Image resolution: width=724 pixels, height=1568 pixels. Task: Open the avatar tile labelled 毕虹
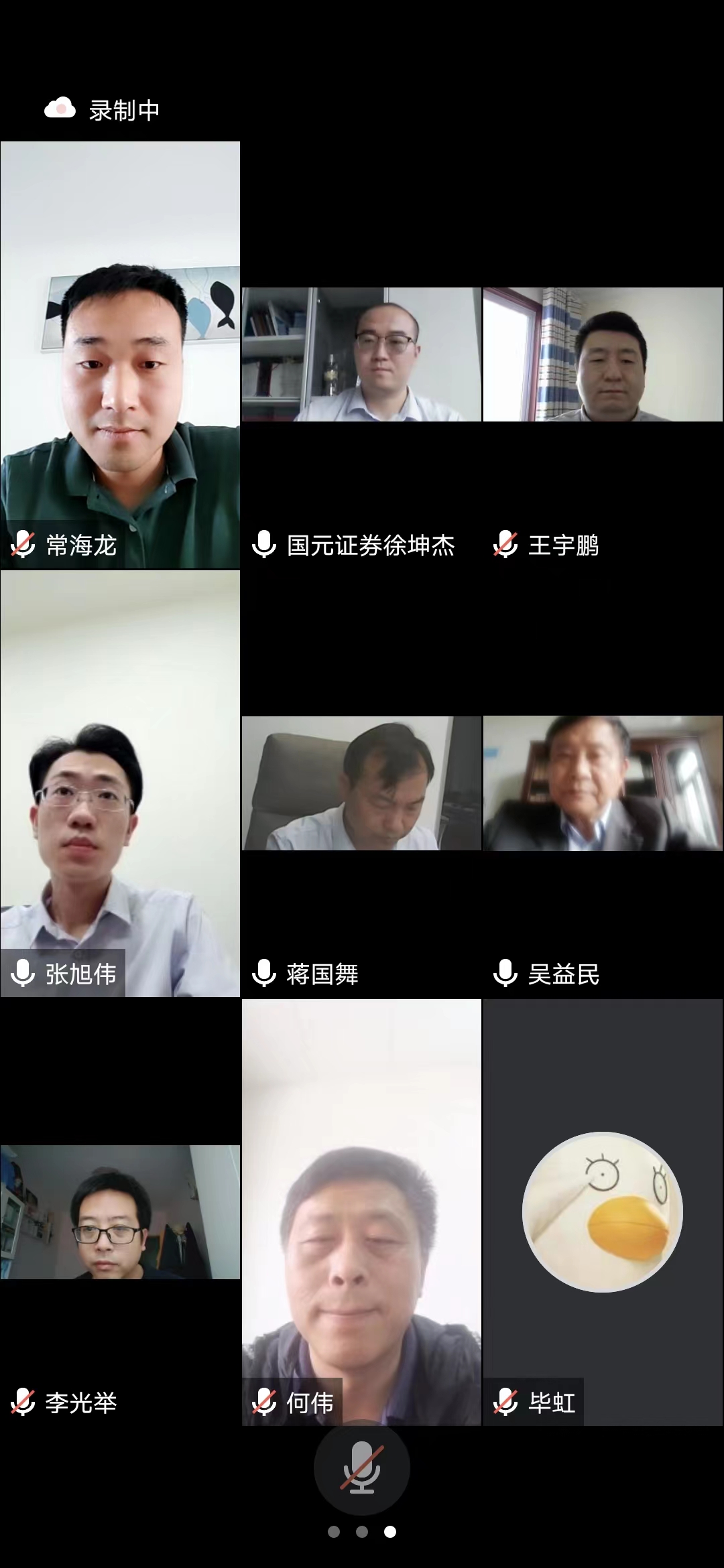coord(603,1212)
